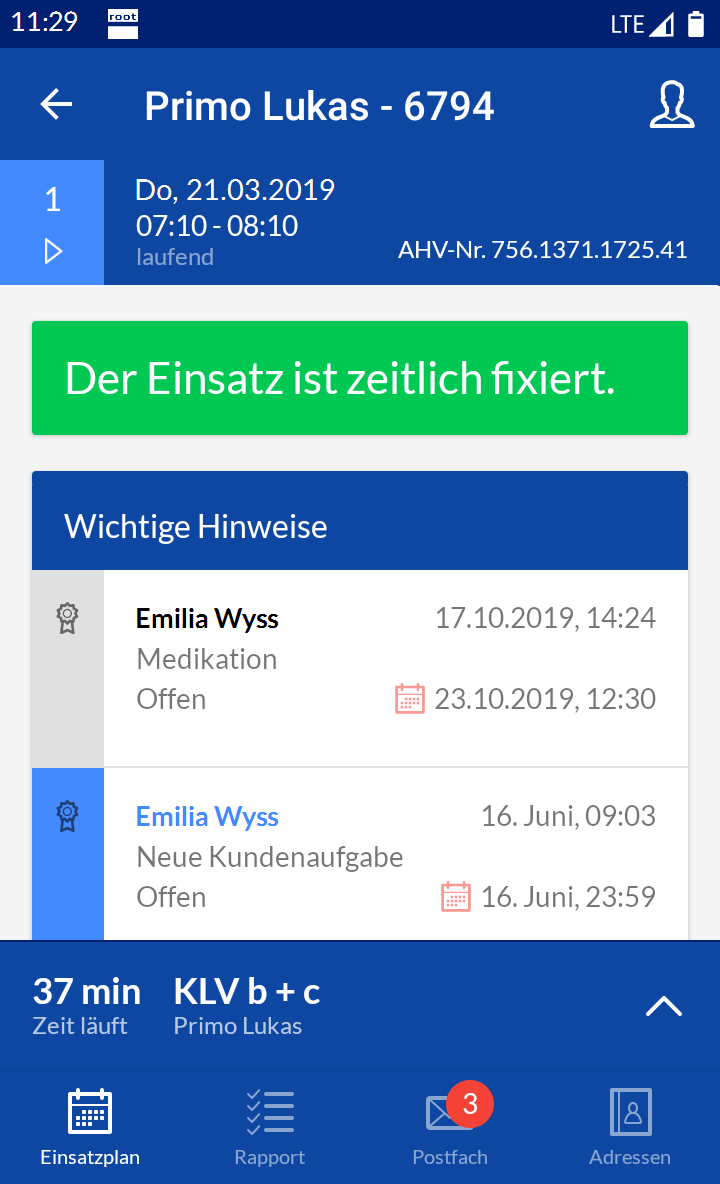Switch to the Rapport tab
This screenshot has height=1184, width=720.
269,1127
